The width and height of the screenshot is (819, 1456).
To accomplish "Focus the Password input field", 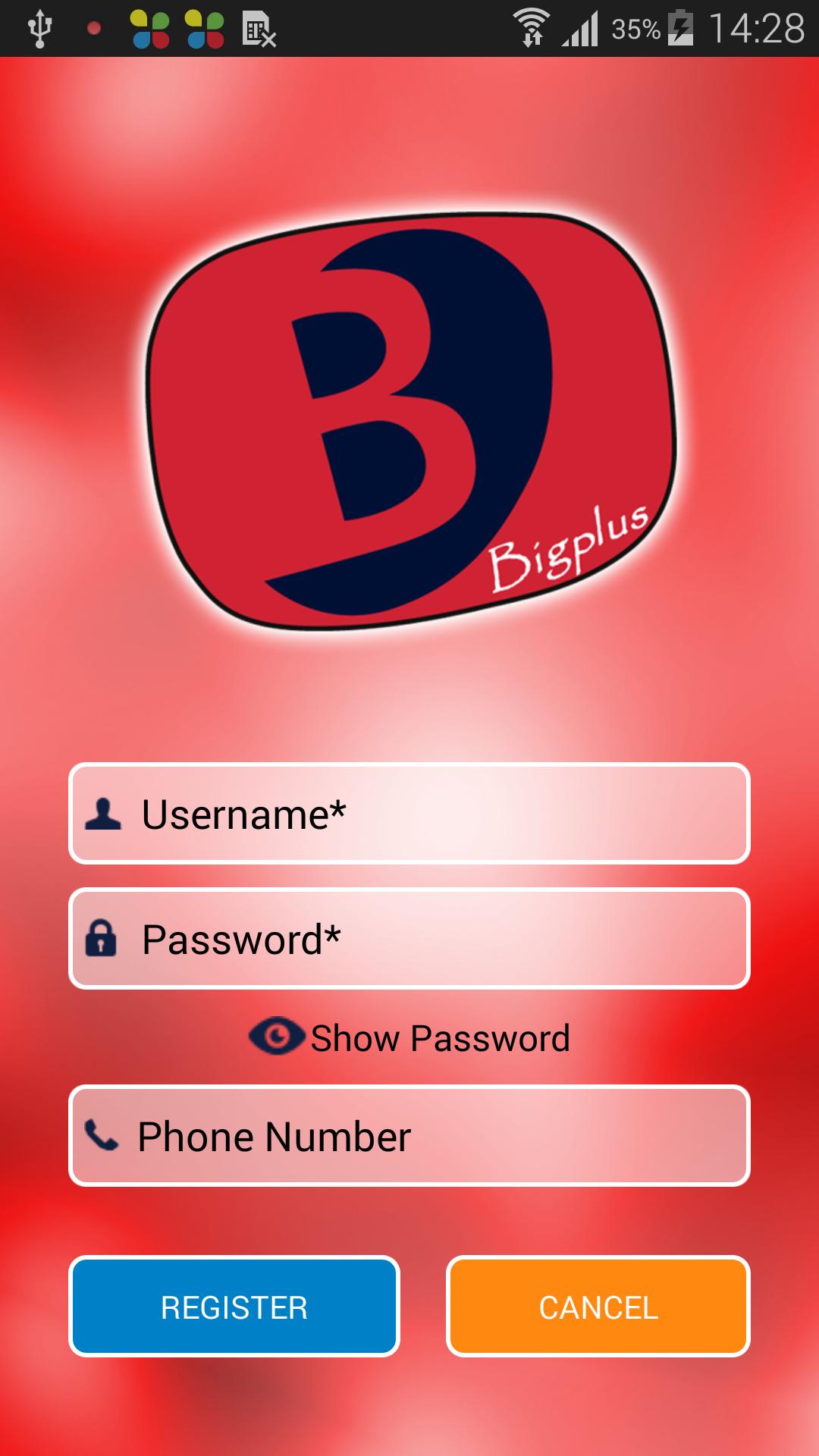I will (409, 939).
